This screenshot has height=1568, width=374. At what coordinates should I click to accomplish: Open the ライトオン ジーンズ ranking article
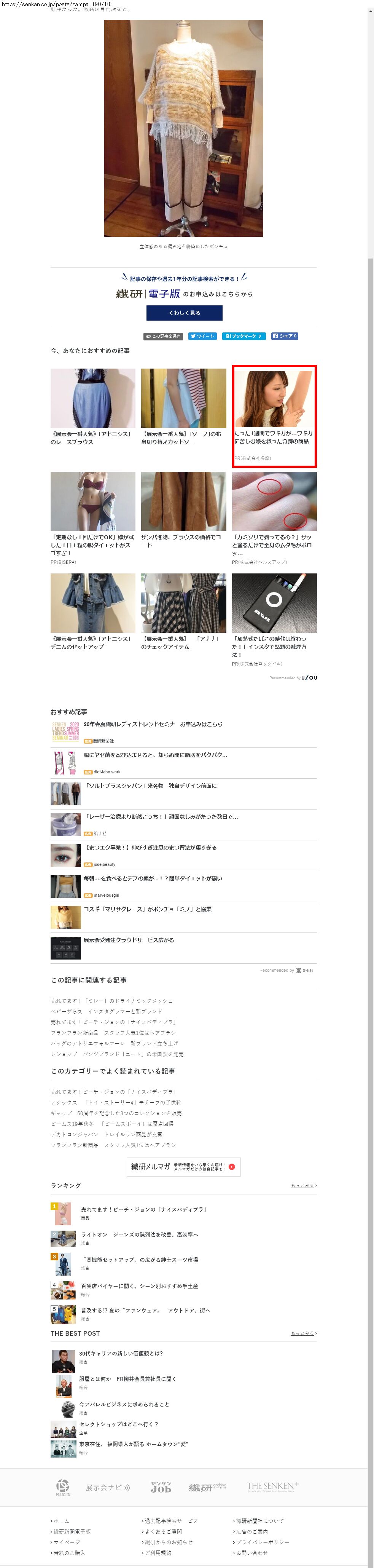pos(139,1235)
